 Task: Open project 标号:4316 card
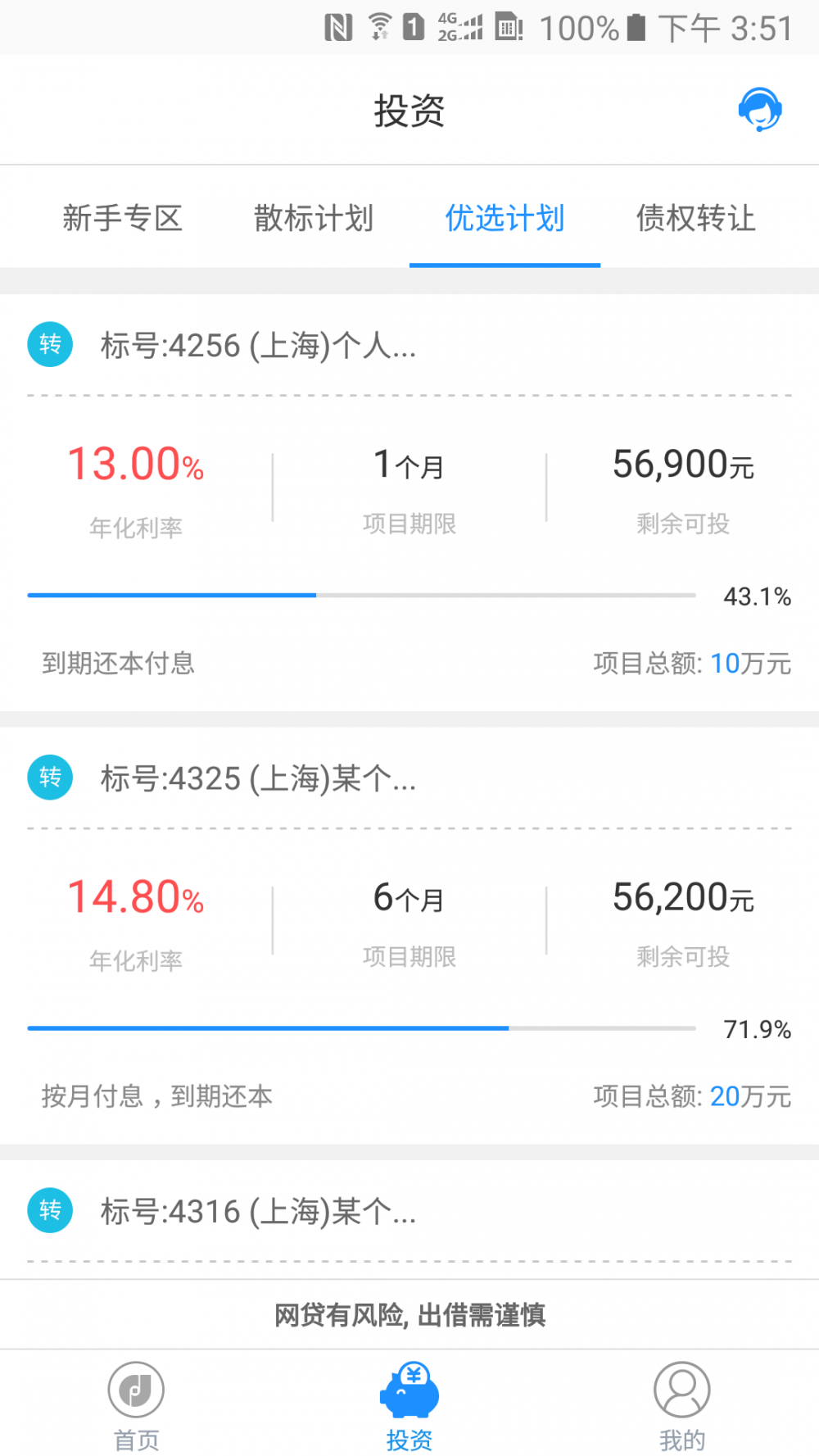point(409,1219)
